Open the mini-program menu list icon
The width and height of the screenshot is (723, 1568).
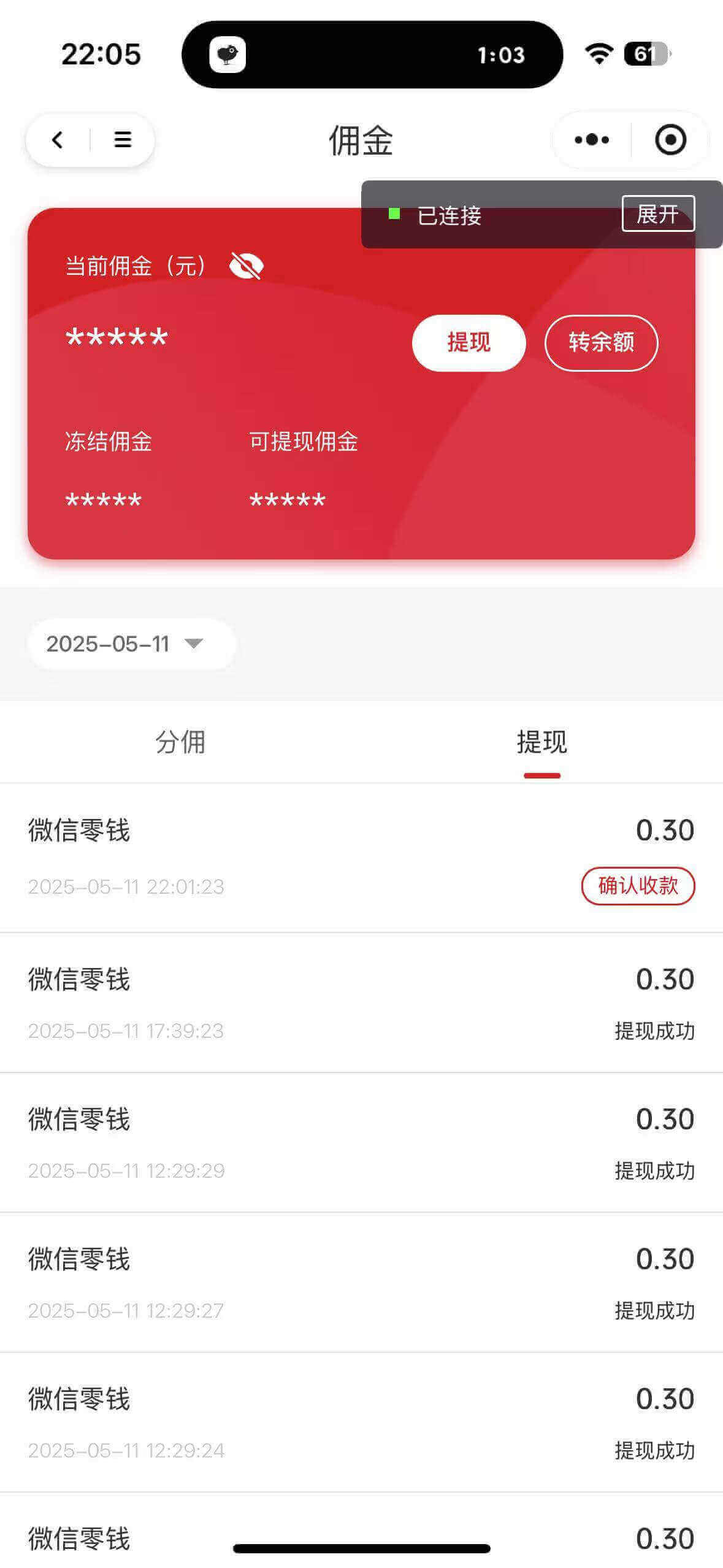point(121,140)
